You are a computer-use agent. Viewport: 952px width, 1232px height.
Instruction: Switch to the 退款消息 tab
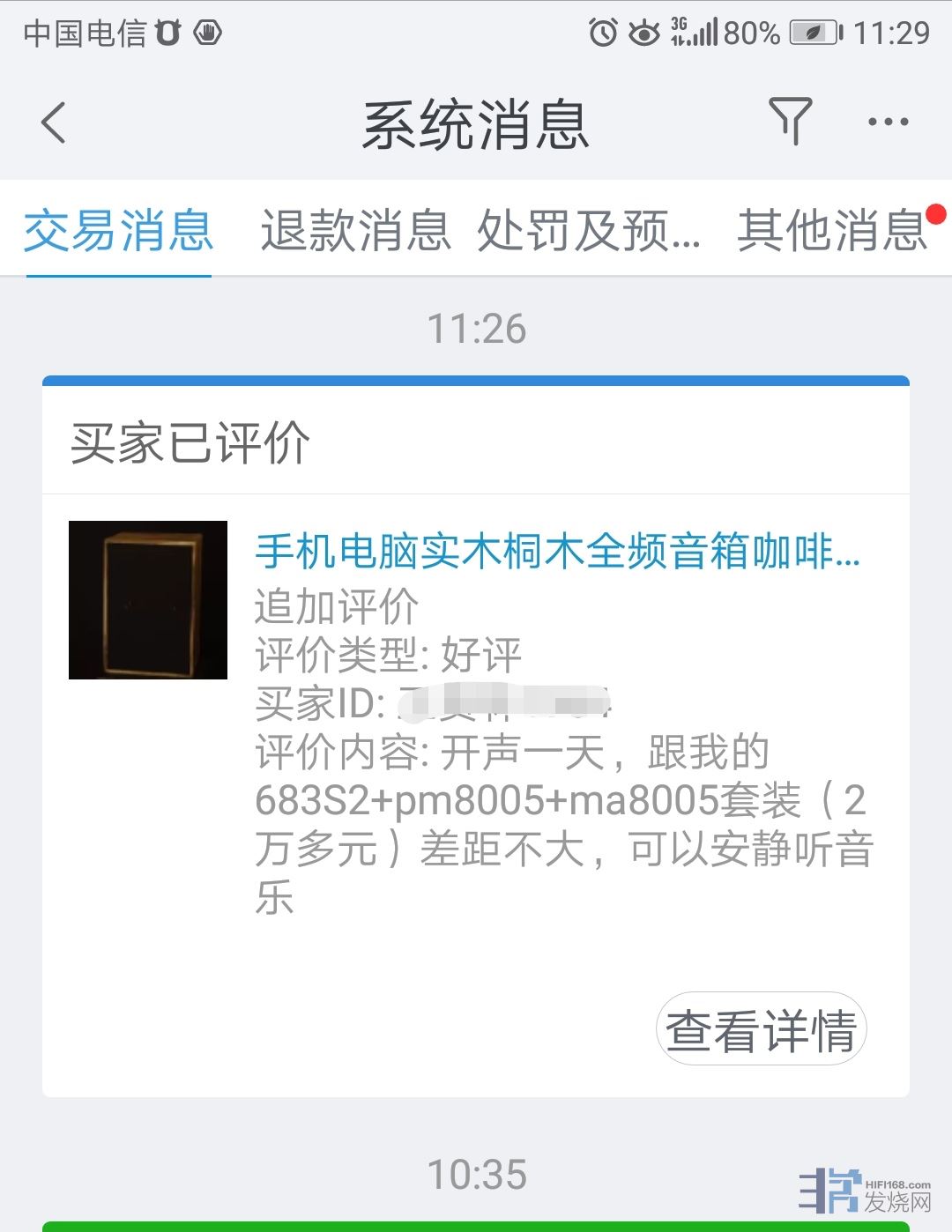tap(355, 231)
